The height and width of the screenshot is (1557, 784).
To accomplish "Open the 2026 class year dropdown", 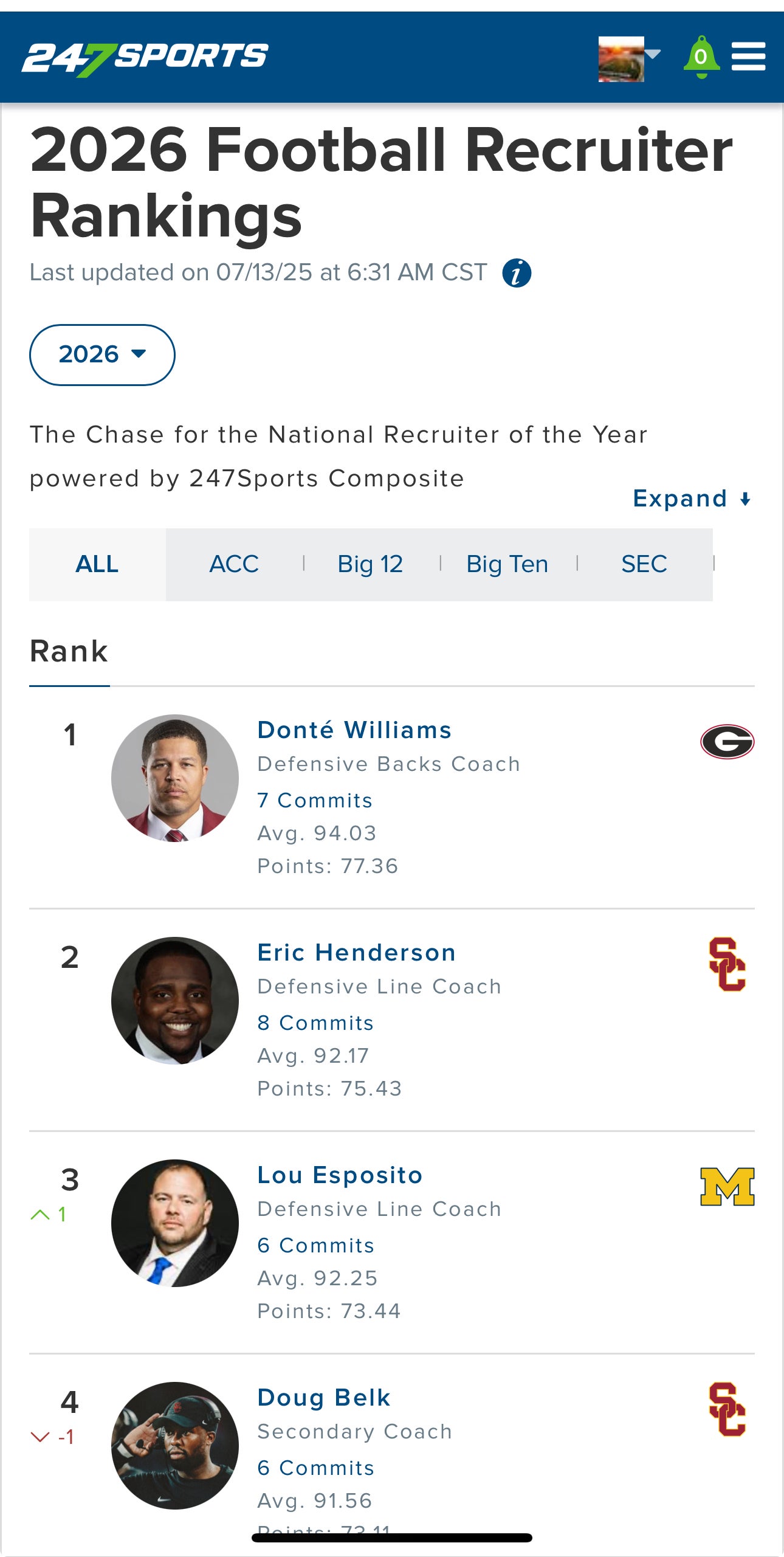I will (101, 354).
